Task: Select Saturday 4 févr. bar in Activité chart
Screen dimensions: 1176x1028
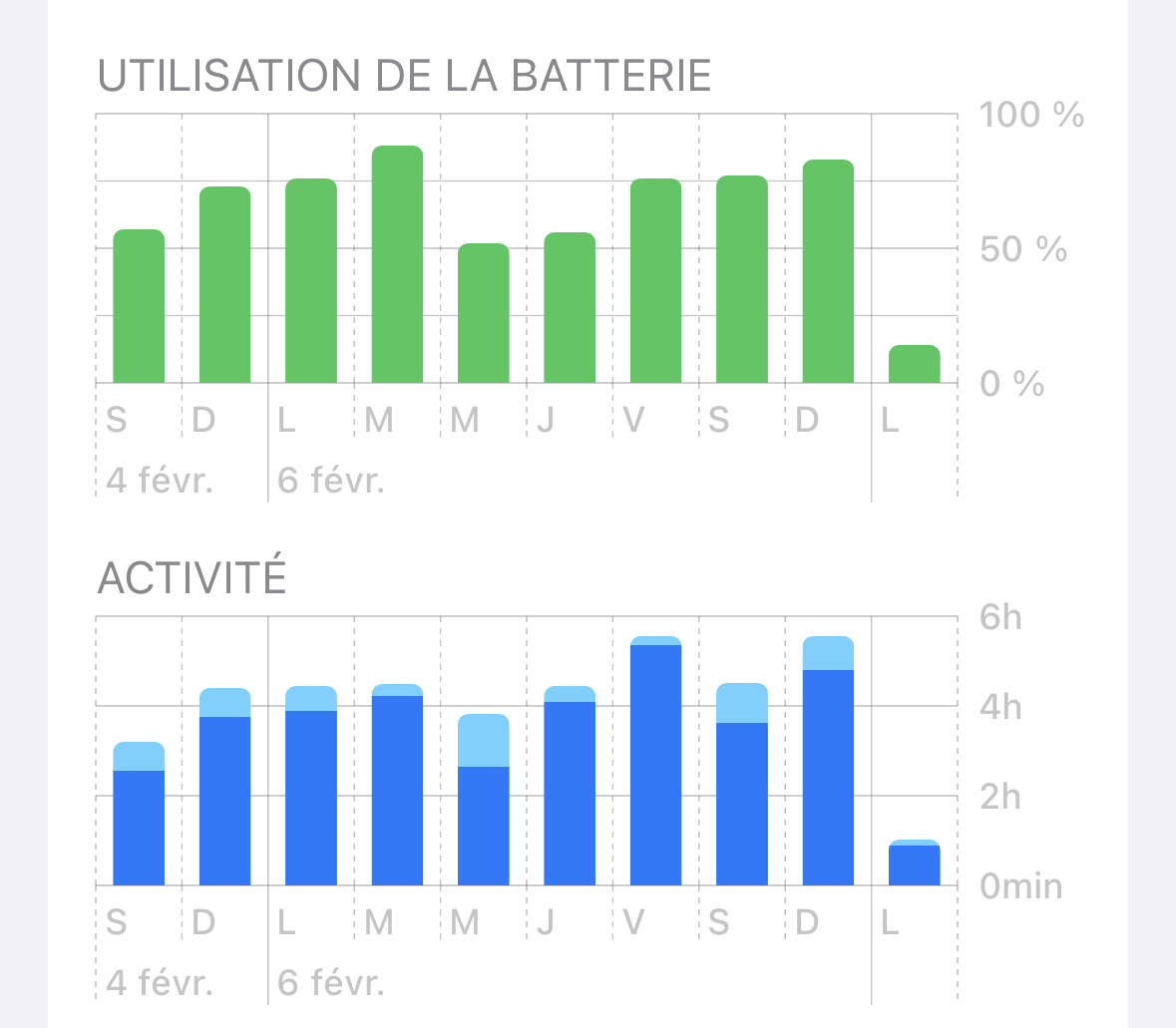Action: pos(139,814)
